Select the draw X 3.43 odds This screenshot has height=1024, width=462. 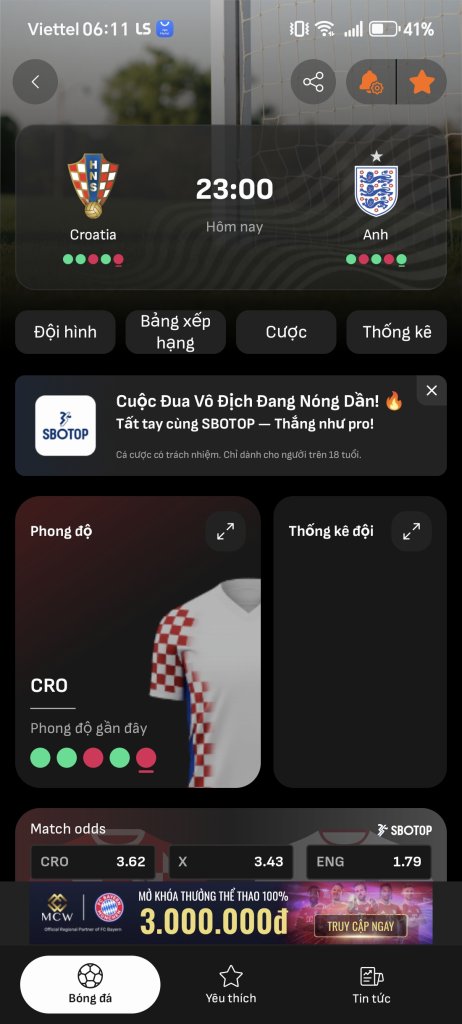(x=231, y=861)
